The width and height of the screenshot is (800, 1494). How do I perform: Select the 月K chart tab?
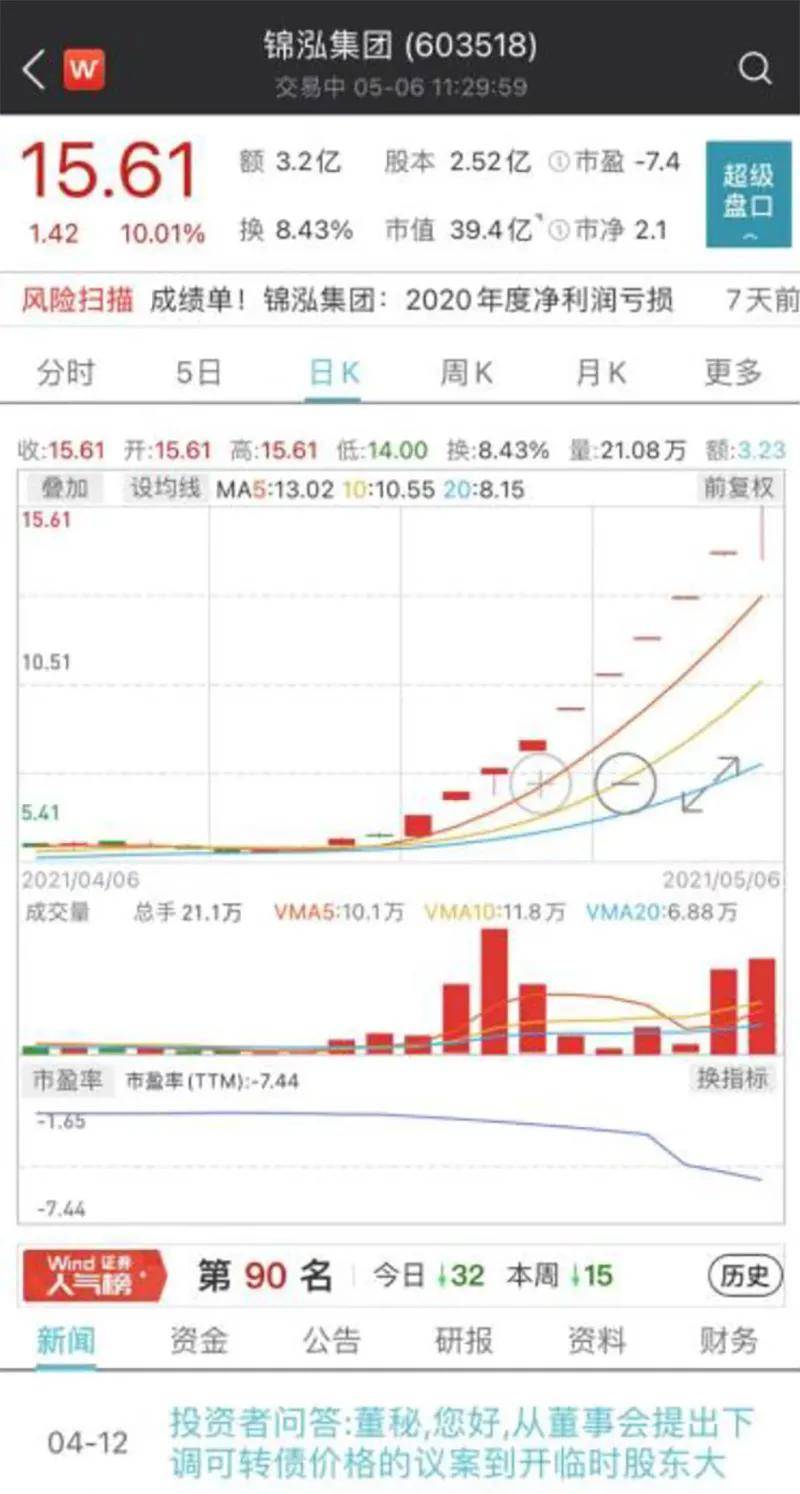pos(600,373)
